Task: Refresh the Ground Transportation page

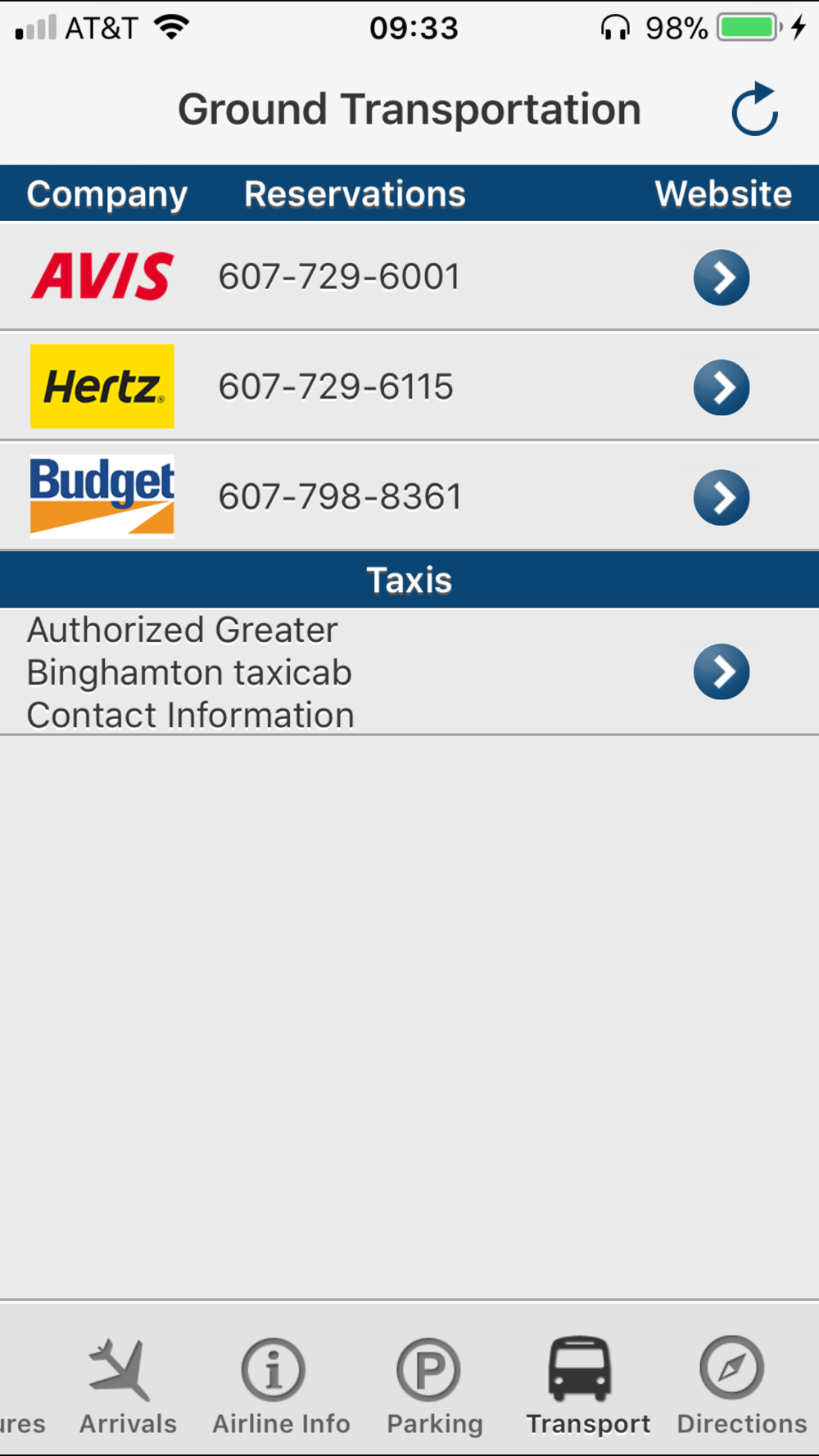Action: point(754,110)
